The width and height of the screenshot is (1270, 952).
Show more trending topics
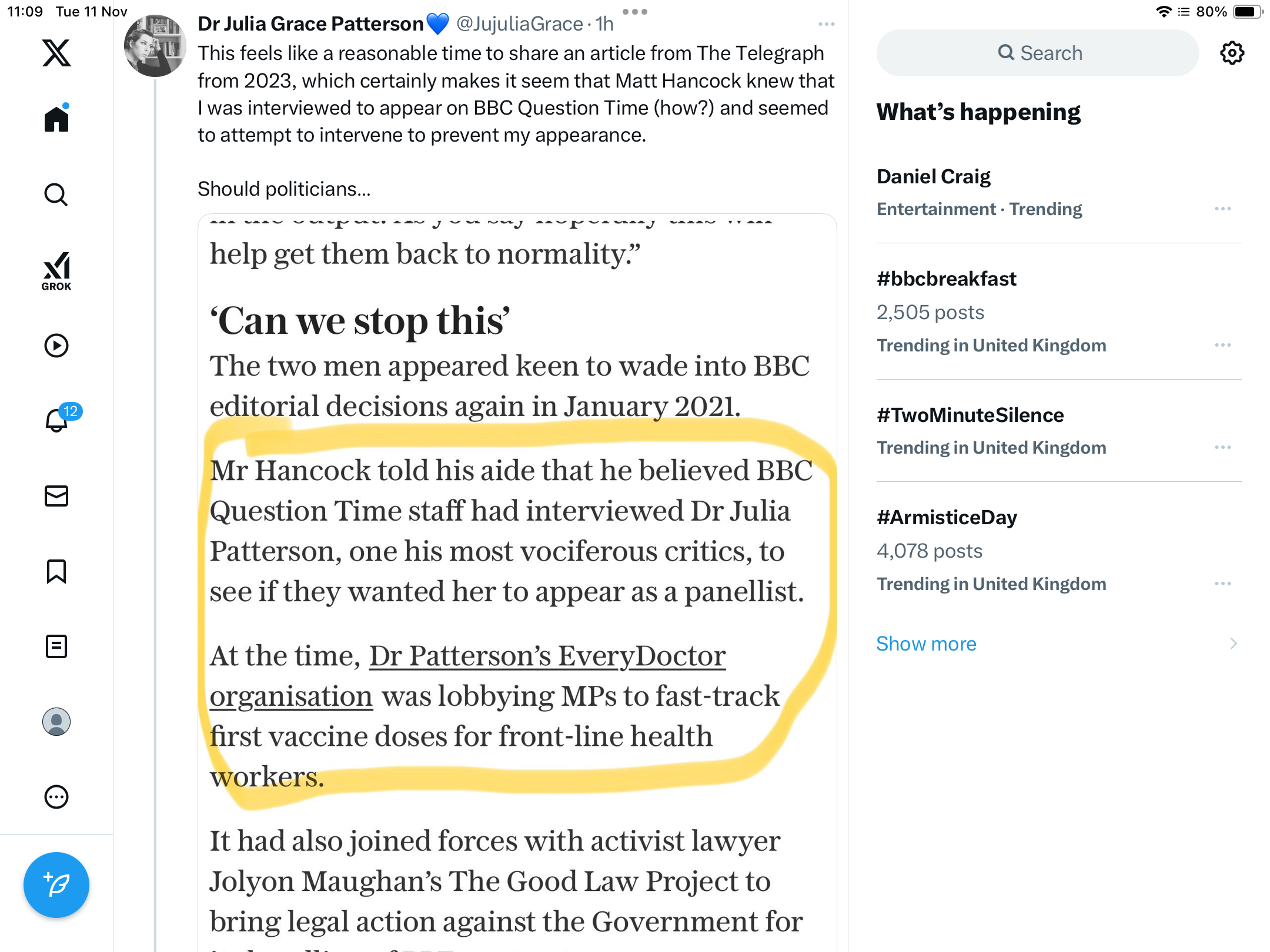927,643
